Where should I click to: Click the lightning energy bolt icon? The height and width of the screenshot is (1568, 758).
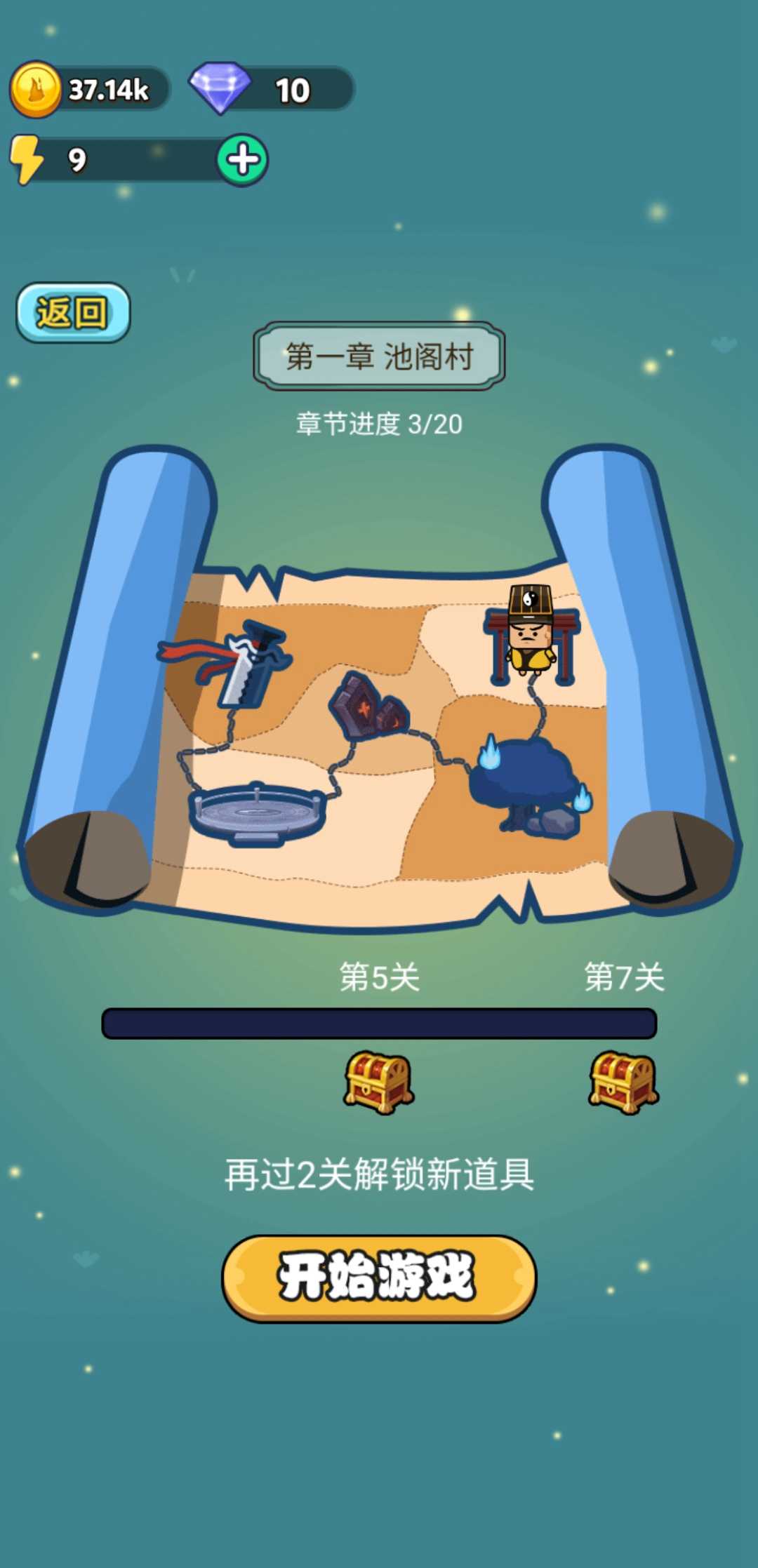27,160
